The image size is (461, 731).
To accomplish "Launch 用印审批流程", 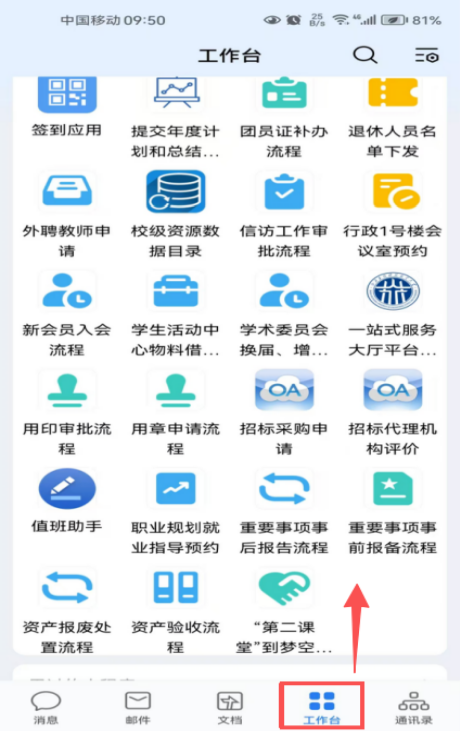I will point(67,413).
